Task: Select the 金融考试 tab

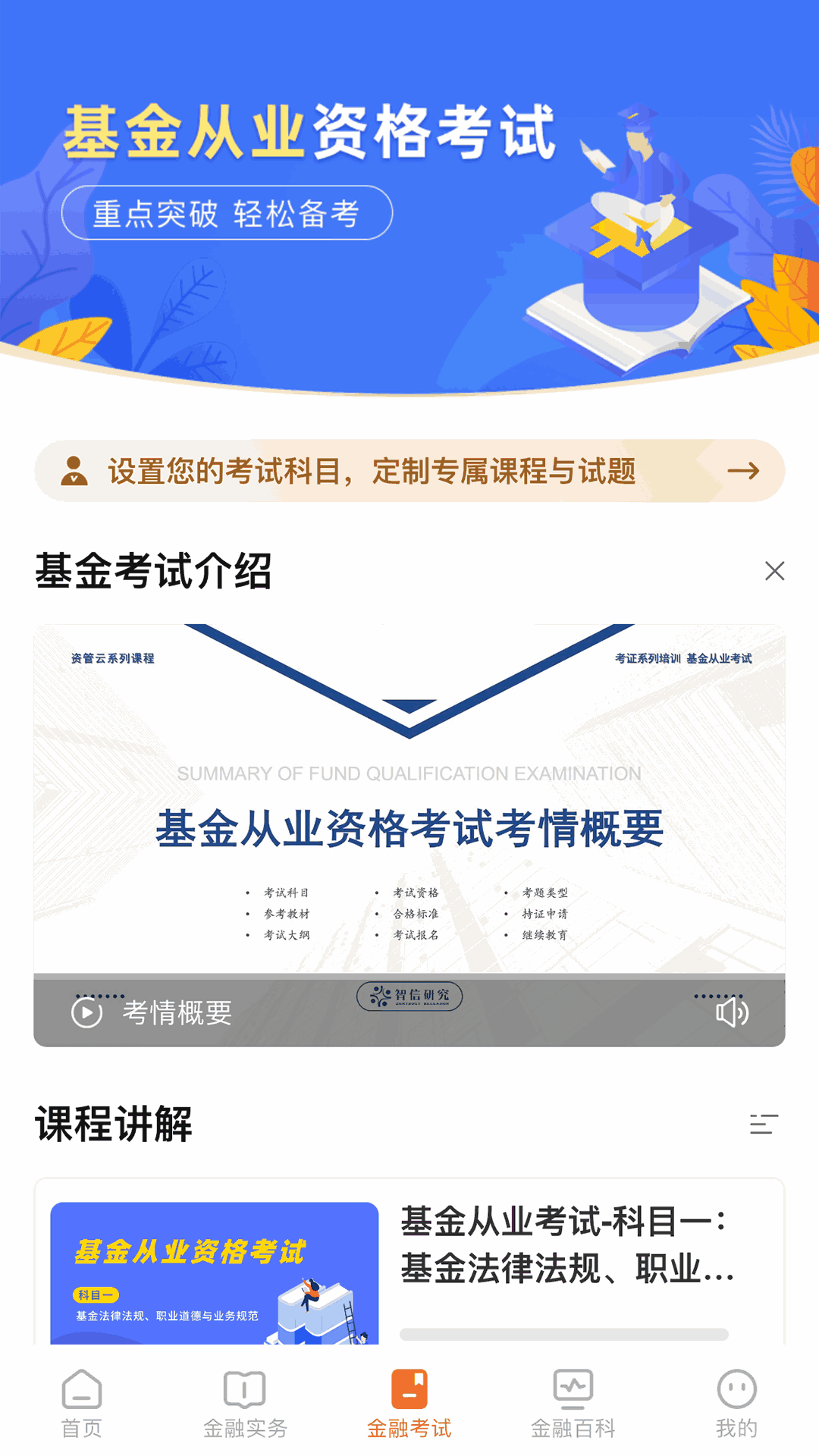Action: (x=409, y=1404)
